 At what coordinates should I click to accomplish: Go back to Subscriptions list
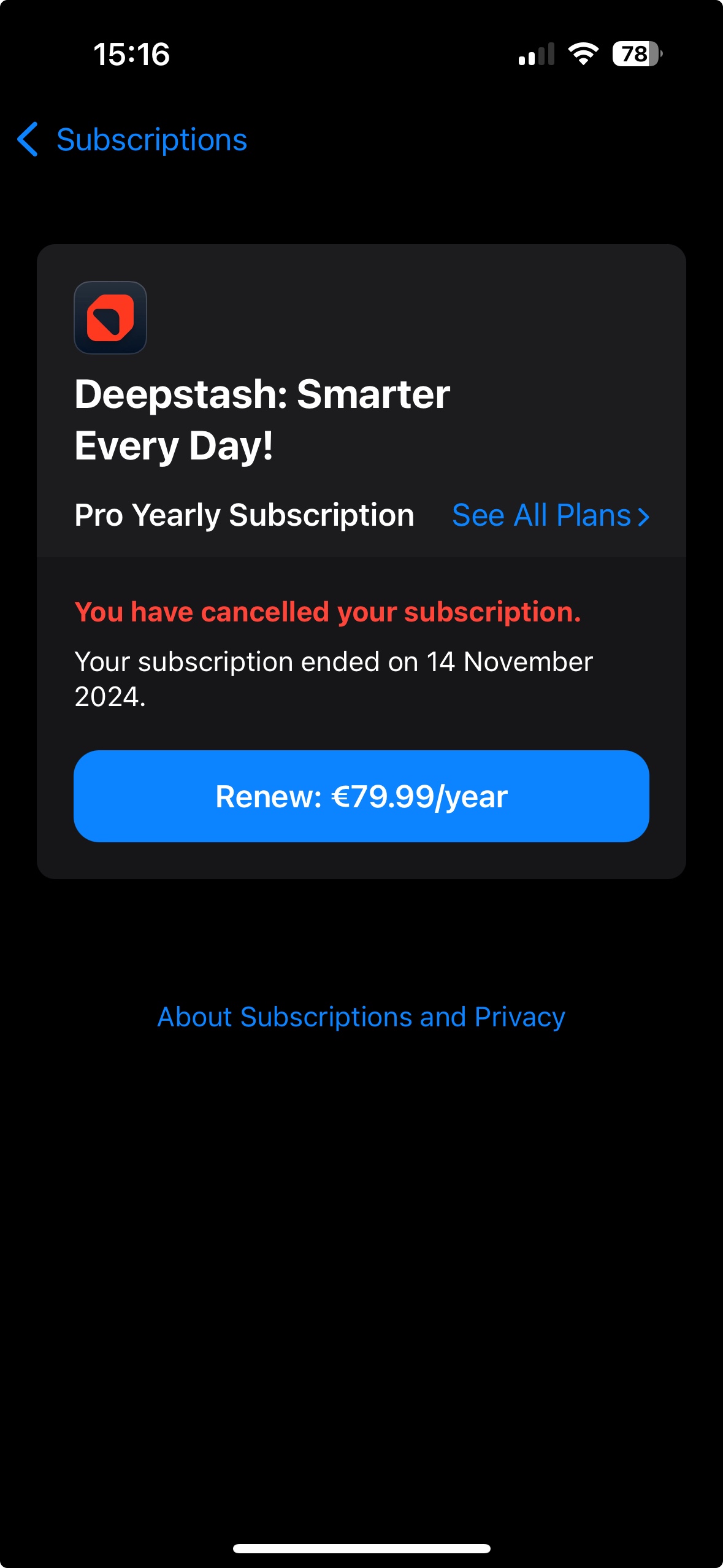tap(132, 140)
